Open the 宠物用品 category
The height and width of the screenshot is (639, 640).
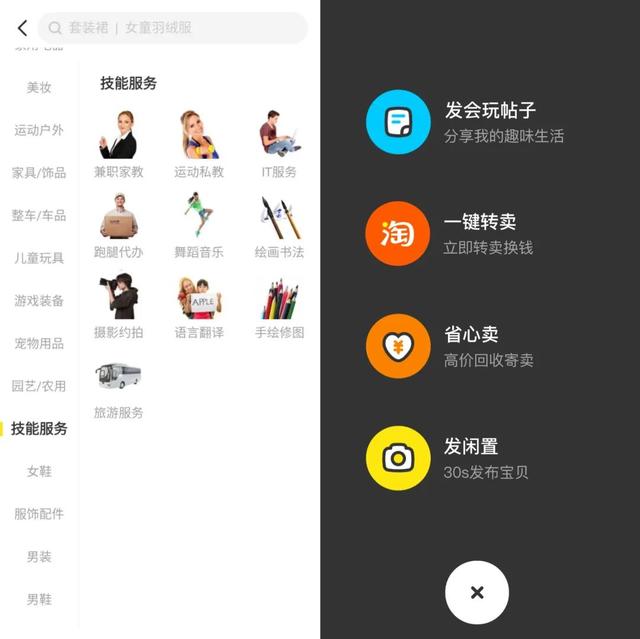tap(39, 343)
